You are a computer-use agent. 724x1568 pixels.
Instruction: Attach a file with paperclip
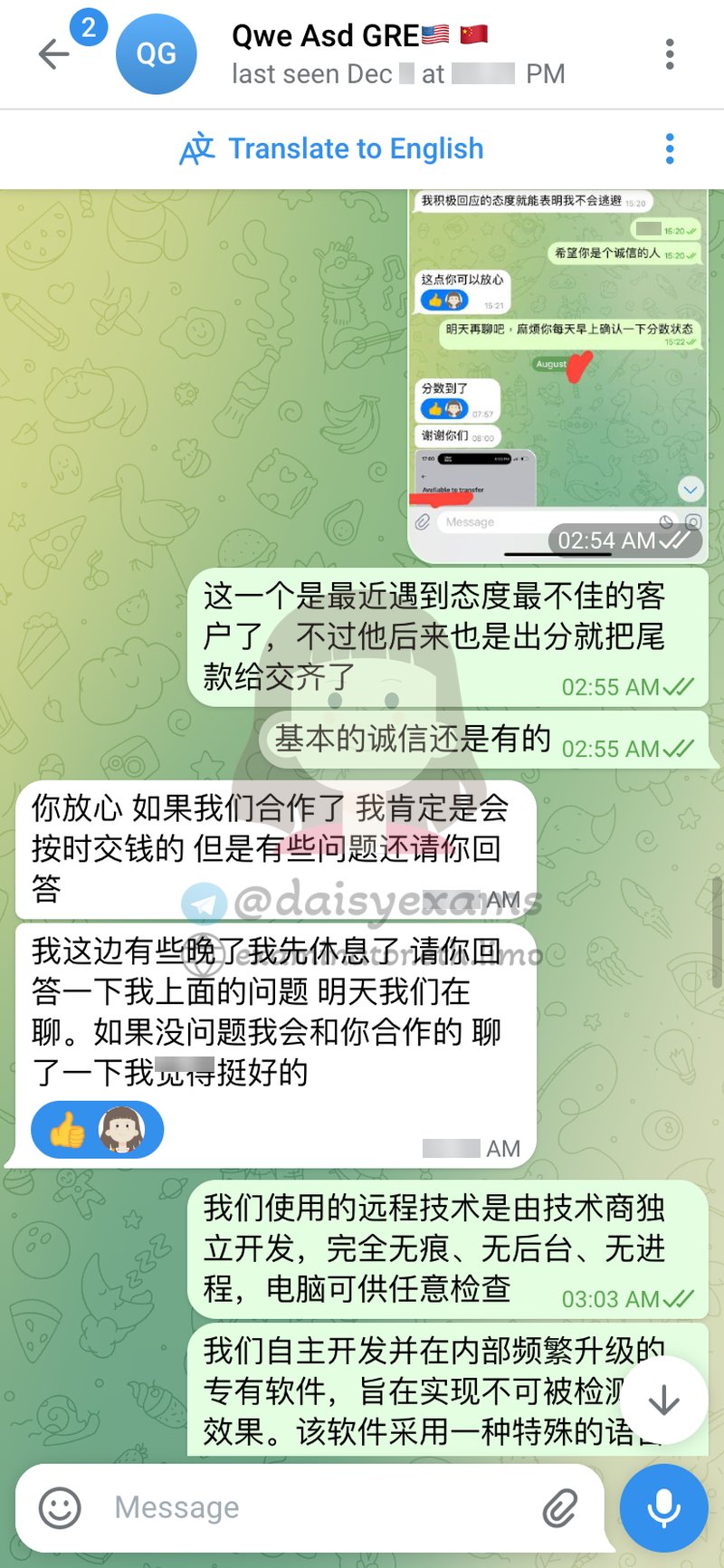[560, 1507]
